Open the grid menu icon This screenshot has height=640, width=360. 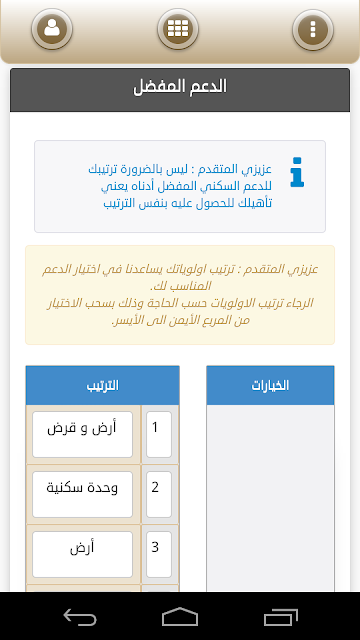(178, 29)
